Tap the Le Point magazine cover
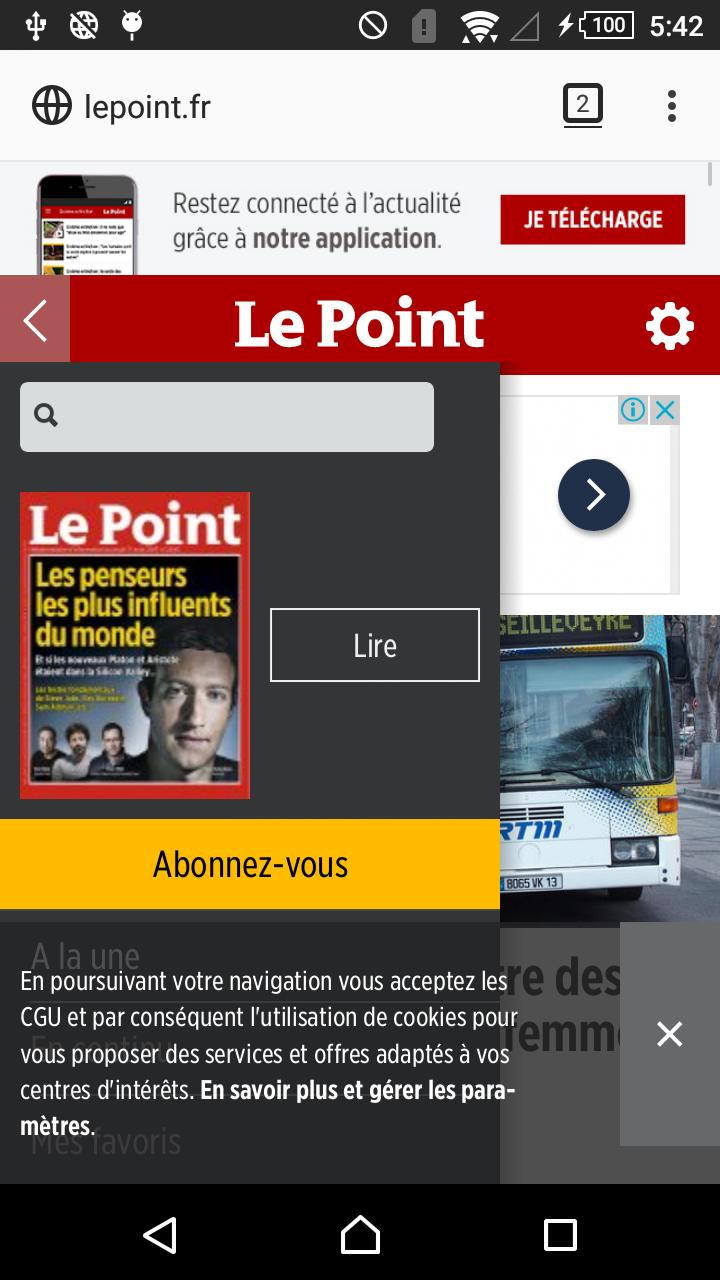Image resolution: width=720 pixels, height=1280 pixels. [135, 645]
